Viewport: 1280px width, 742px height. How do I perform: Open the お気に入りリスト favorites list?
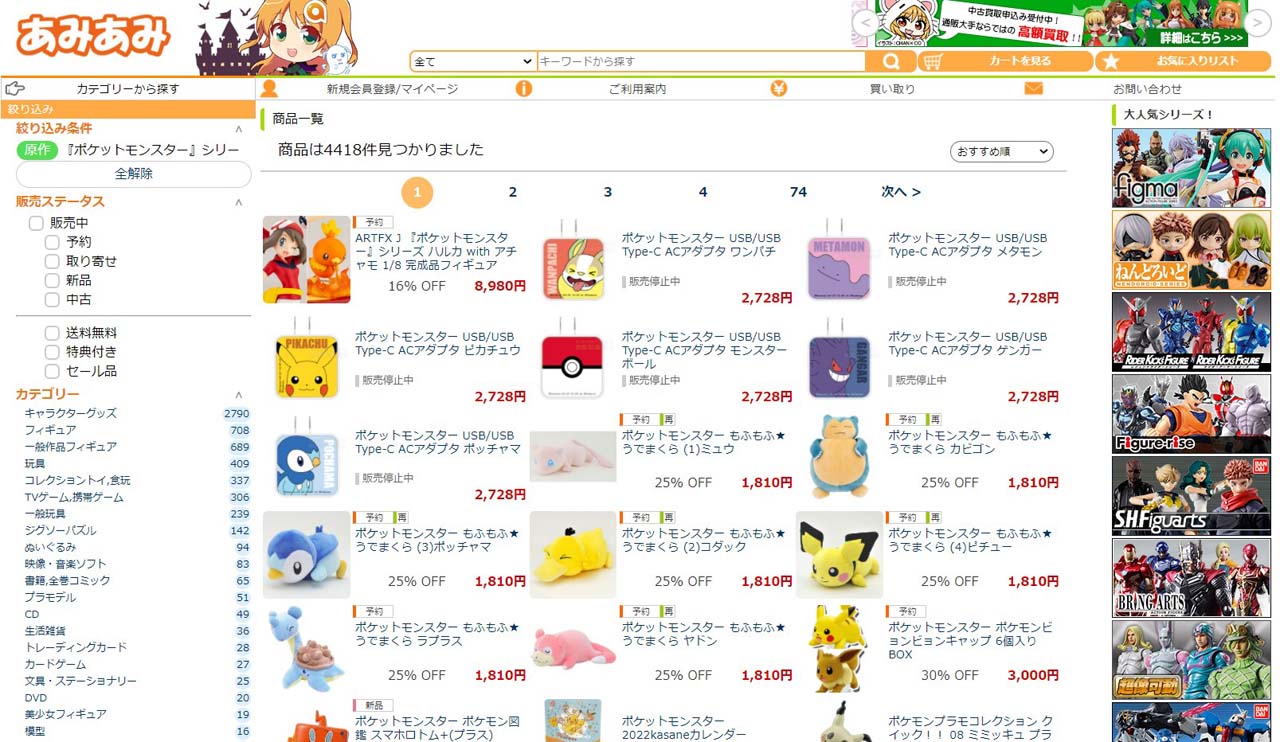click(1183, 61)
